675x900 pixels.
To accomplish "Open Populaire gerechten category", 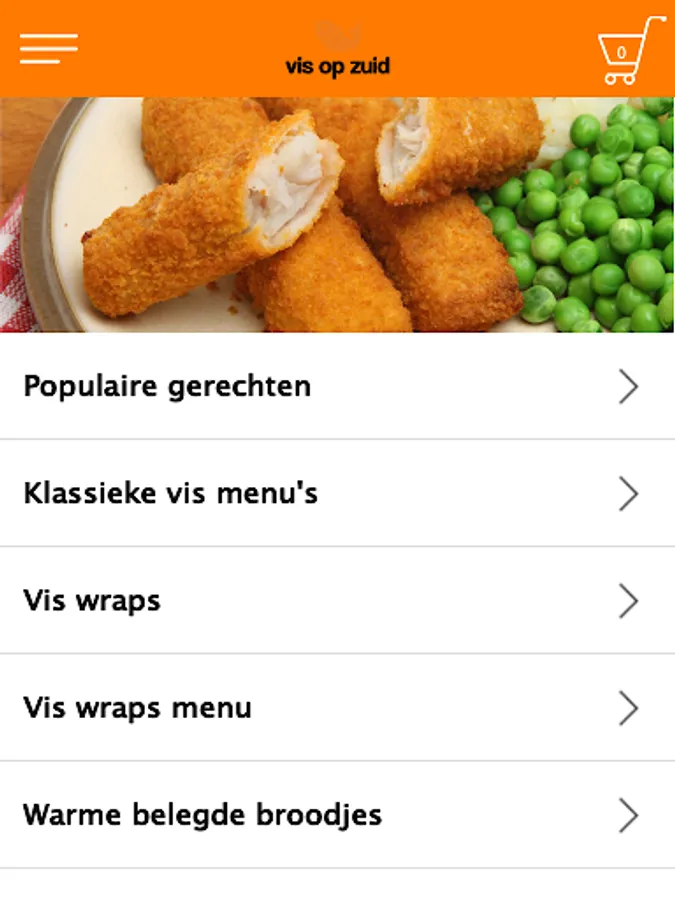I will tap(337, 386).
